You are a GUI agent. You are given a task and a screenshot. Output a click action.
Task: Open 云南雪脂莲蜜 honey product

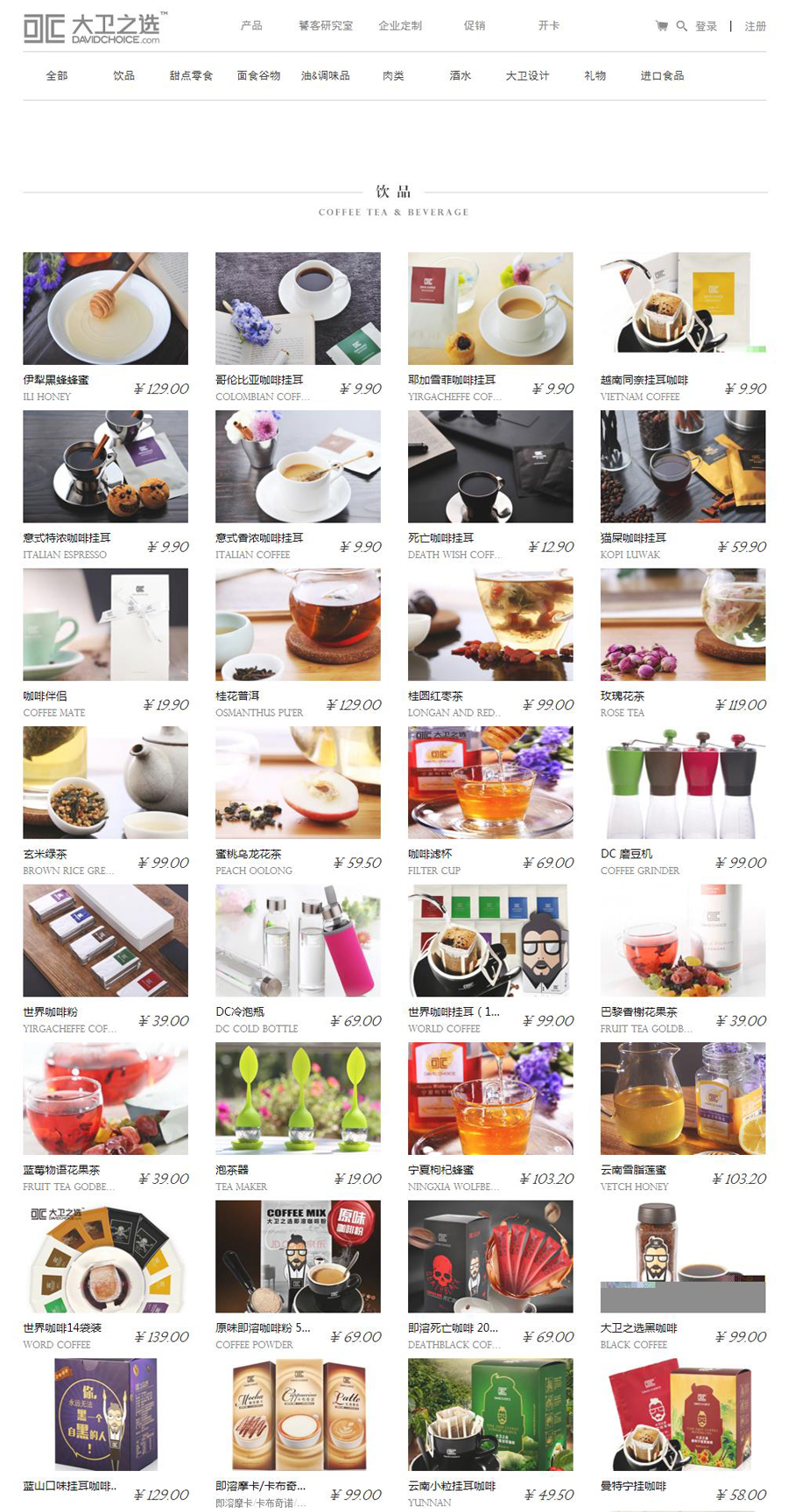pos(683,1099)
